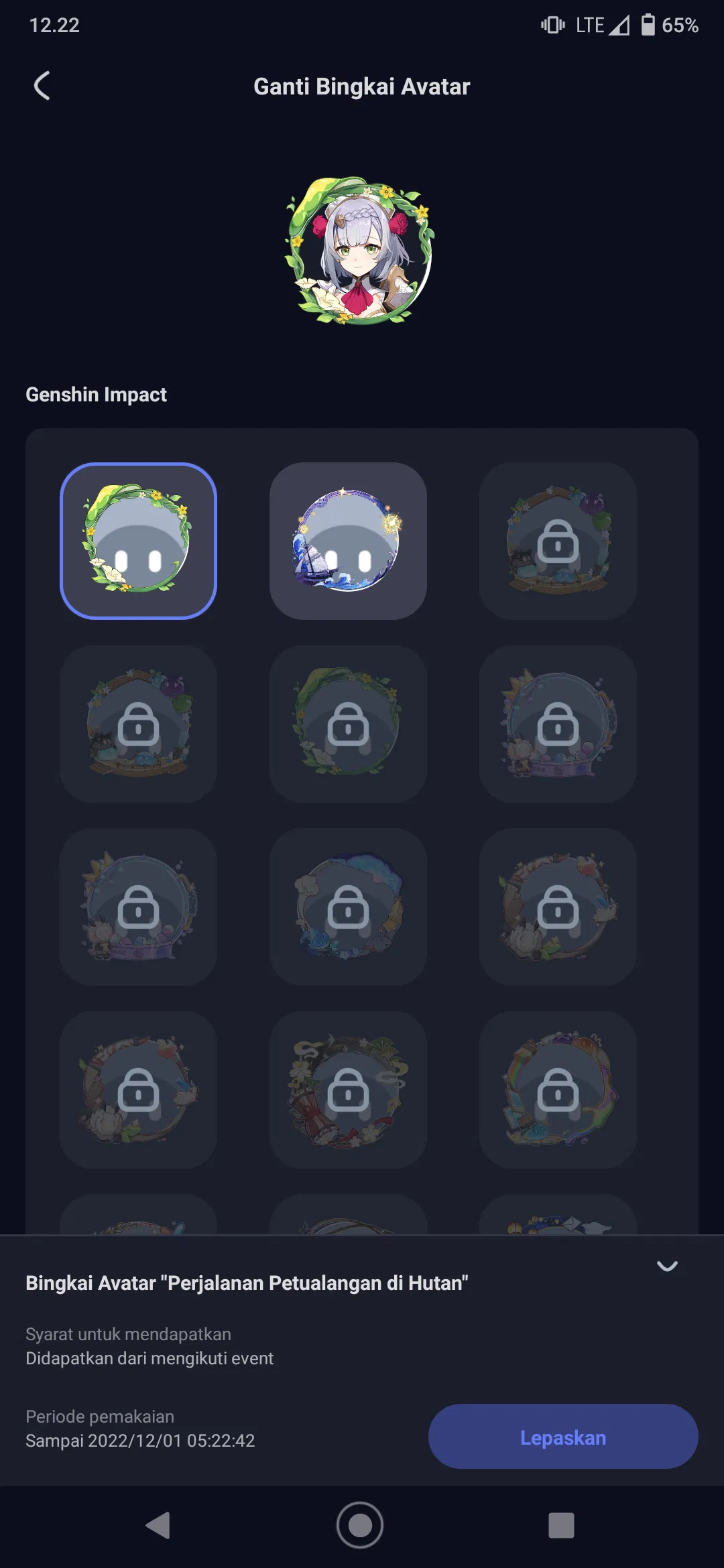Choose the blue sailing ship frame
This screenshot has height=1568, width=724.
[348, 541]
